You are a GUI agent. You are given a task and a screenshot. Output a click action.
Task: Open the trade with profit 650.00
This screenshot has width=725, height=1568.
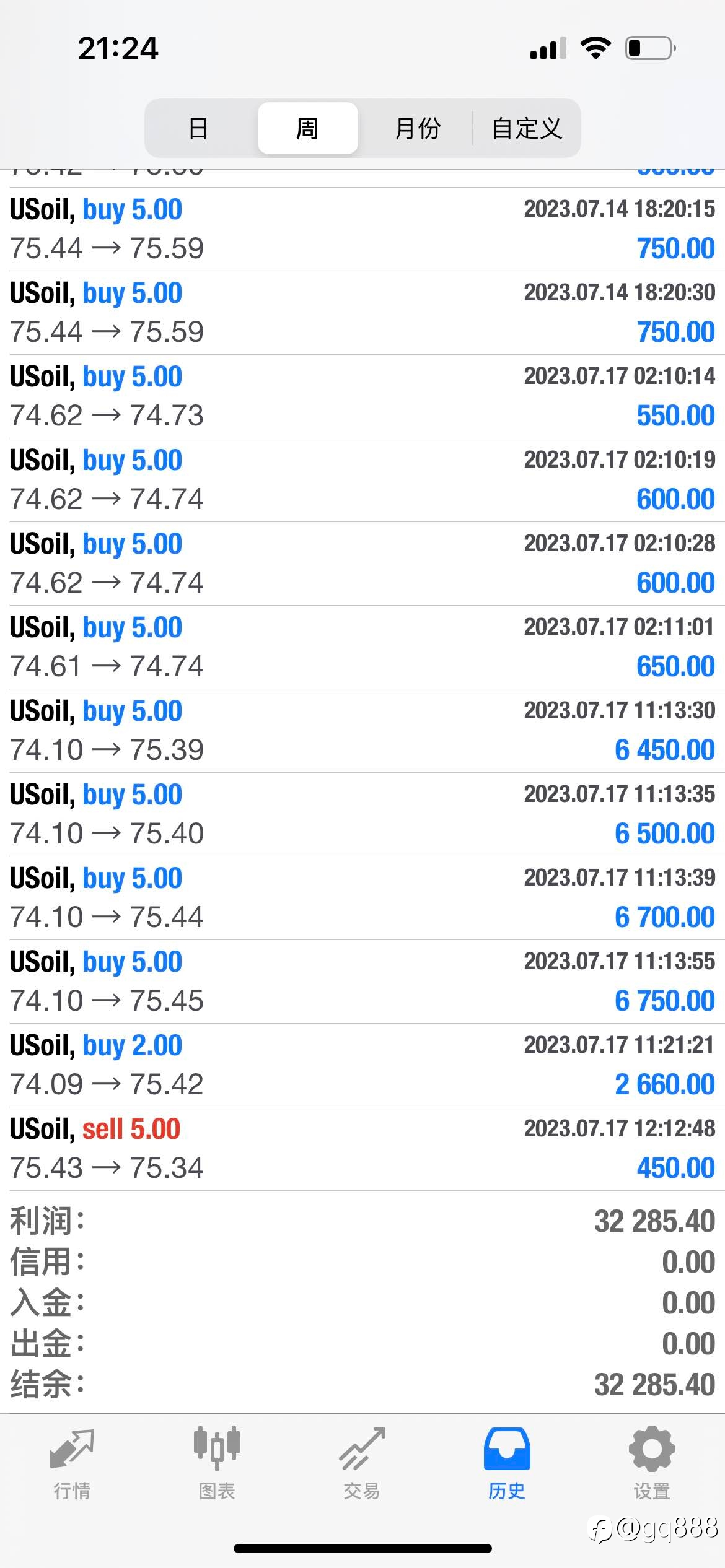pyautogui.click(x=362, y=647)
